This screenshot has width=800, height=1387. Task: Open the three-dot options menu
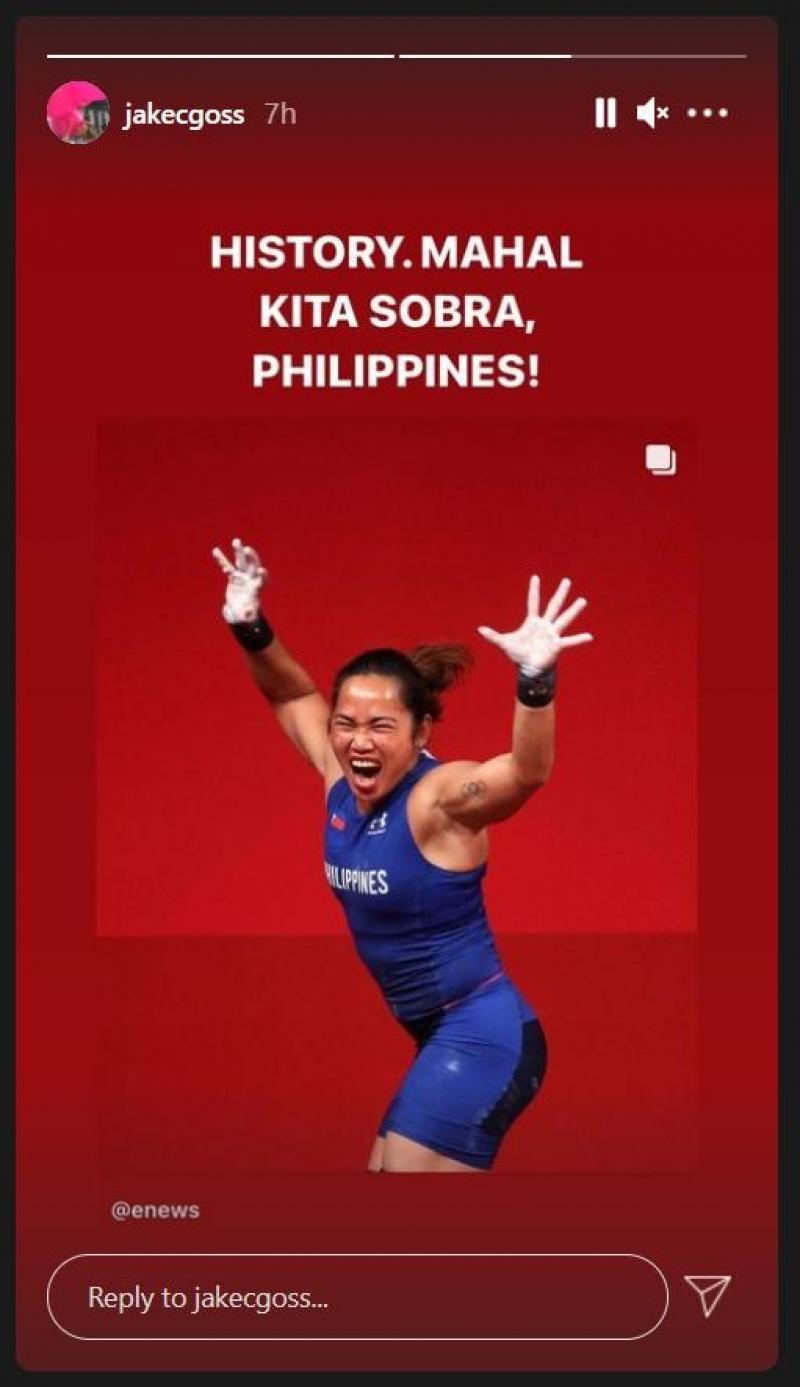pyautogui.click(x=708, y=114)
